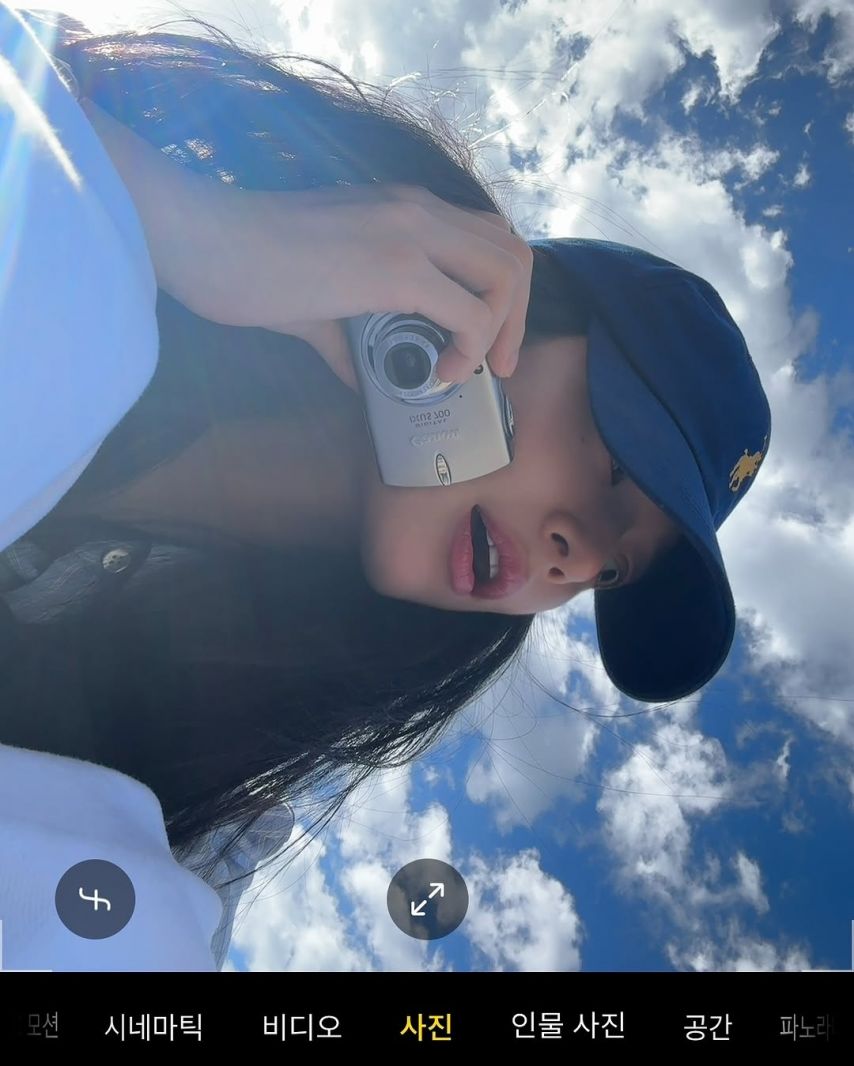Switch to the 파노라마 mode
This screenshot has height=1066, width=854.
[806, 1026]
